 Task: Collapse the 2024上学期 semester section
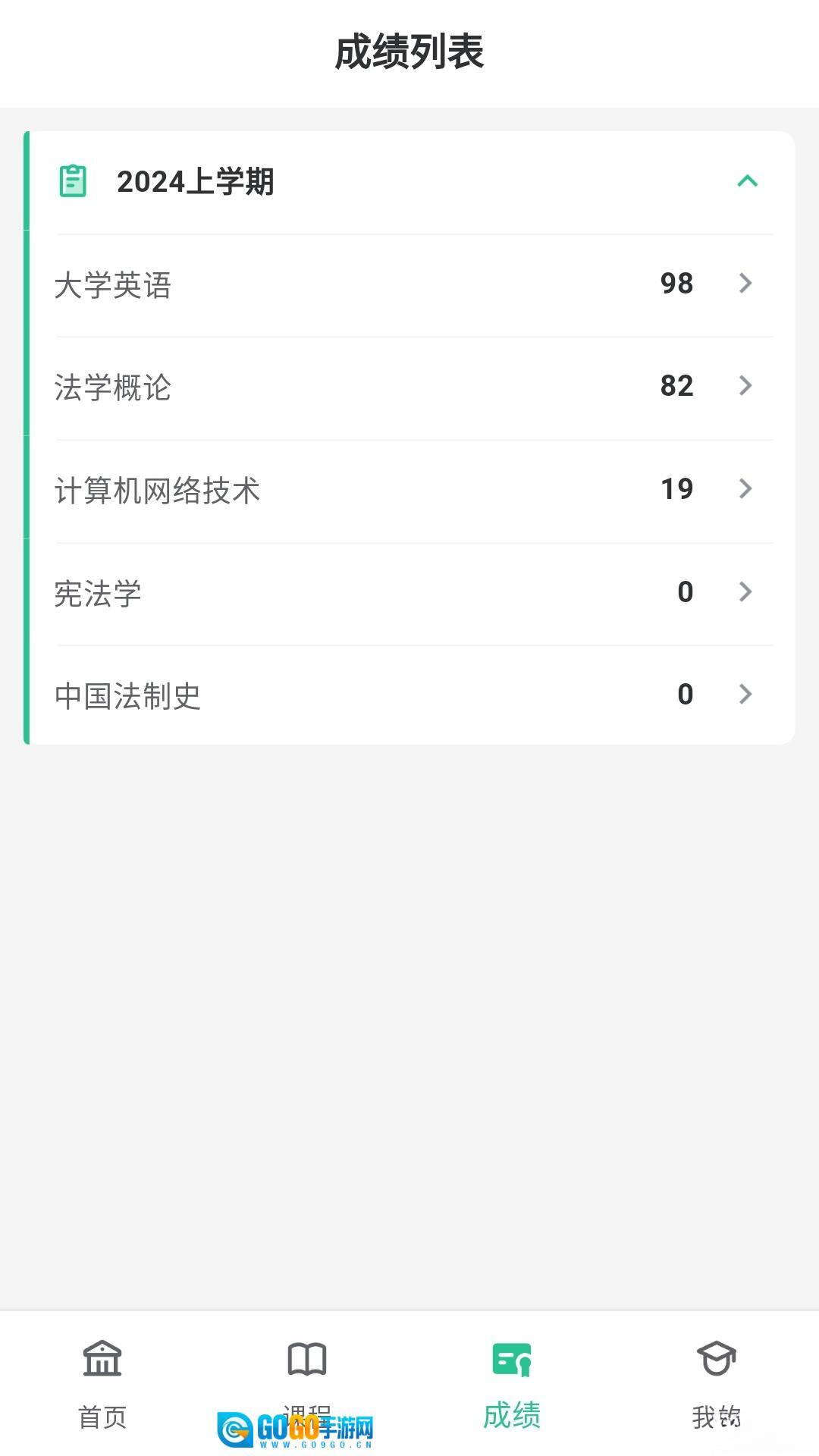747,181
